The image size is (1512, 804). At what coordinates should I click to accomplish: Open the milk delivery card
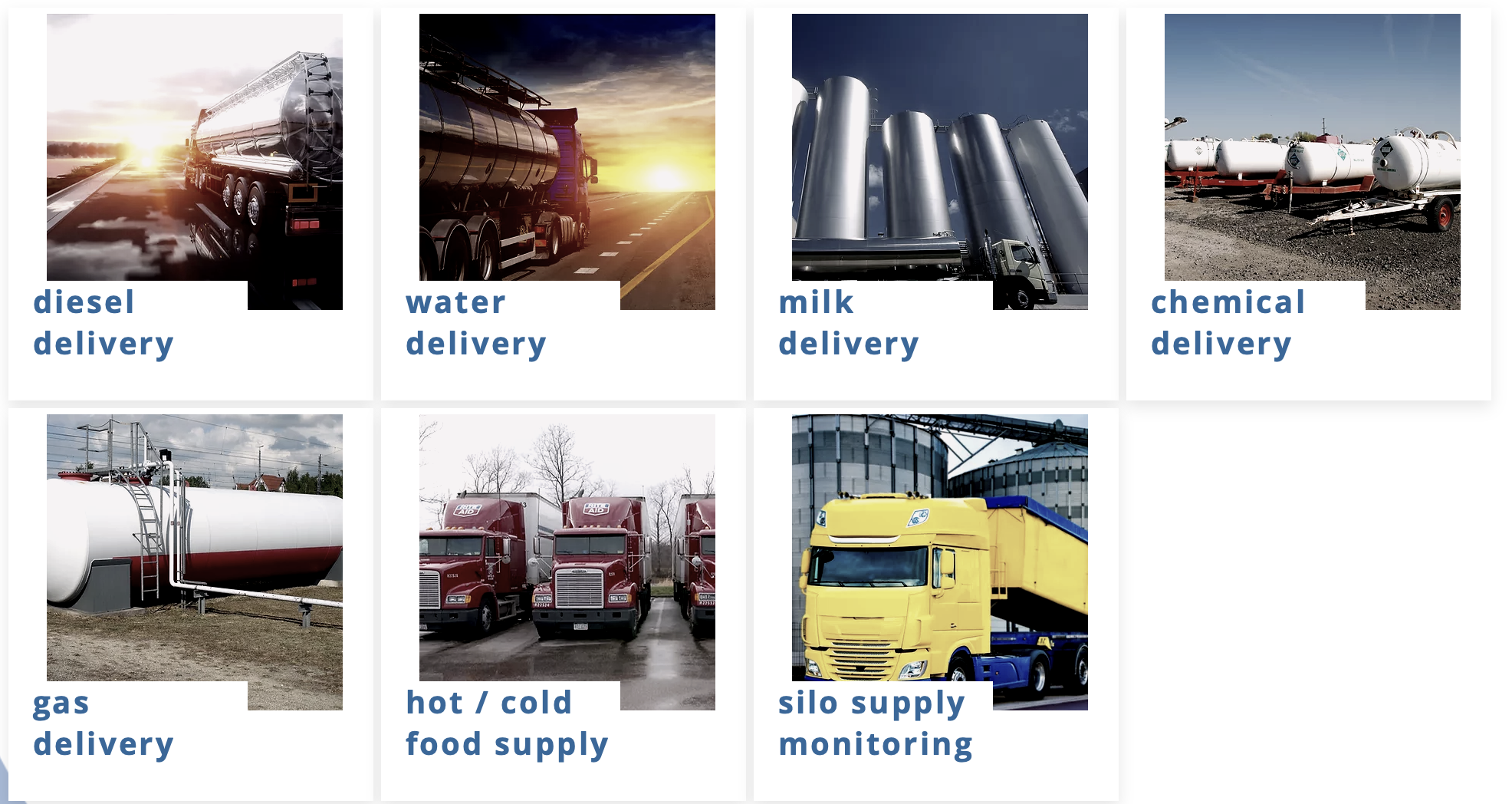937,203
